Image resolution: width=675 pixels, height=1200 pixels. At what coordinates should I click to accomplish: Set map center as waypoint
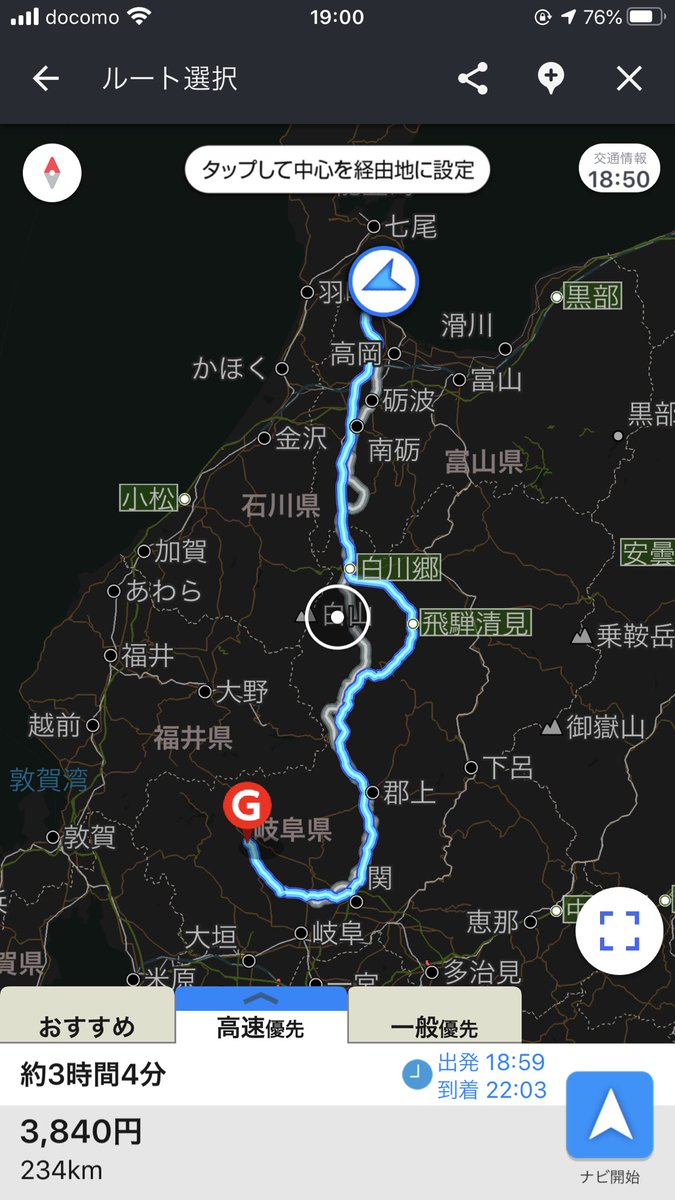338,170
